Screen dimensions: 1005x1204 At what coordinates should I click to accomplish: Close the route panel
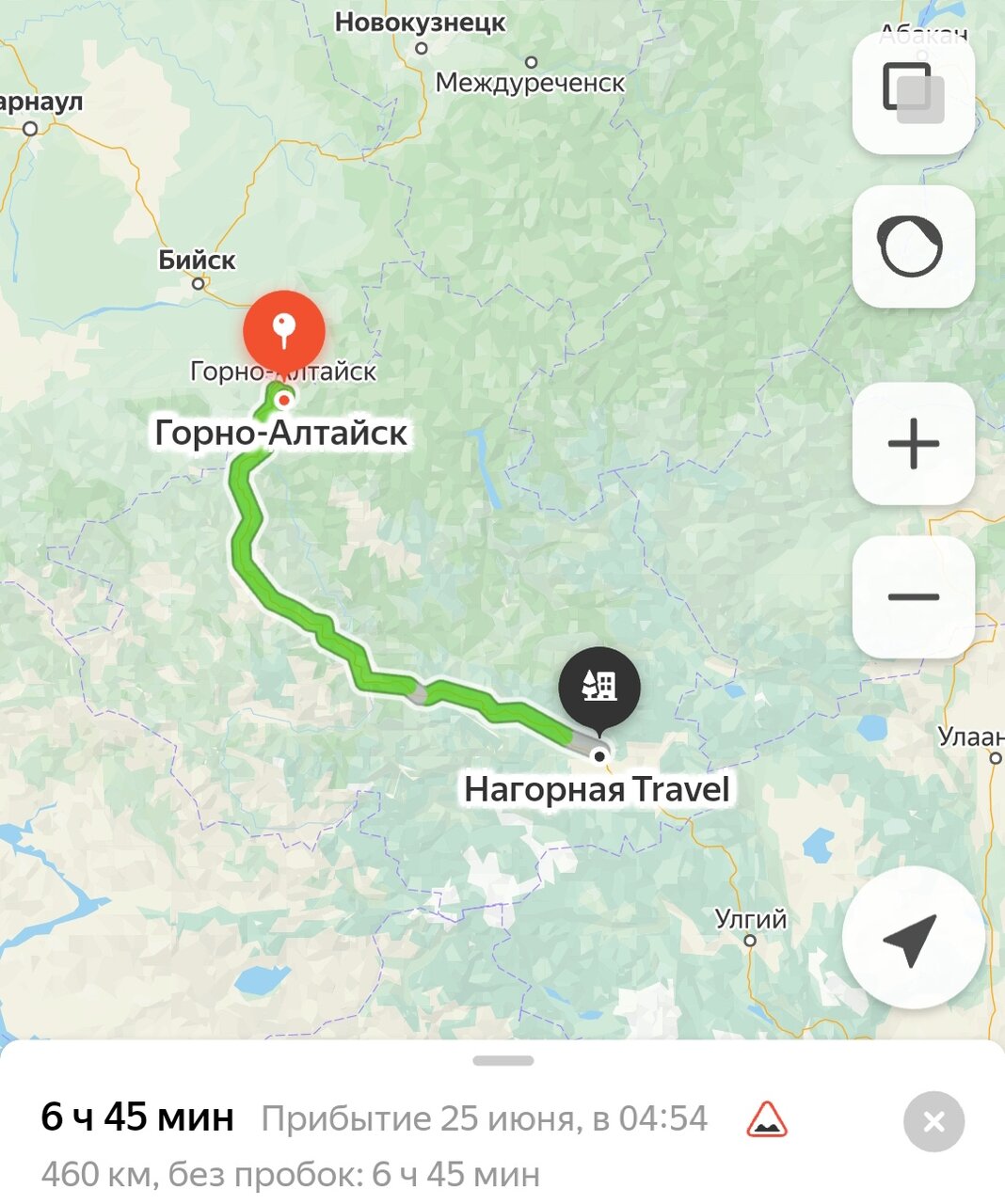click(933, 1121)
